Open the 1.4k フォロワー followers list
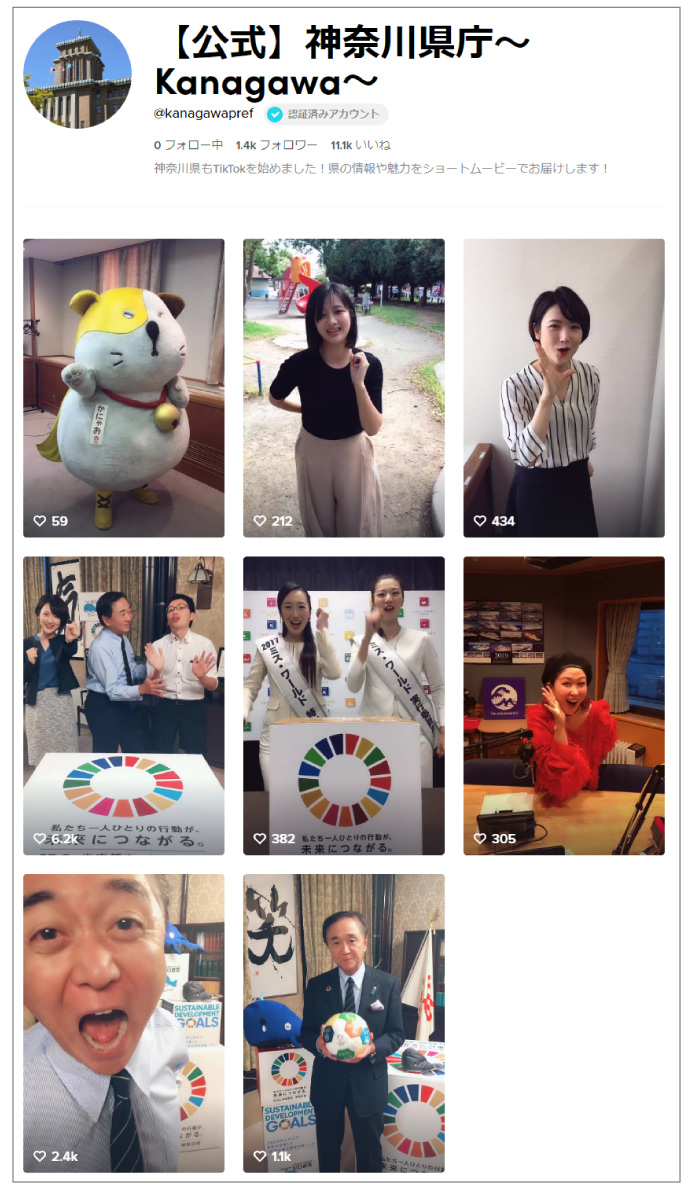Screen dimensions: 690x1188 (x=276, y=145)
